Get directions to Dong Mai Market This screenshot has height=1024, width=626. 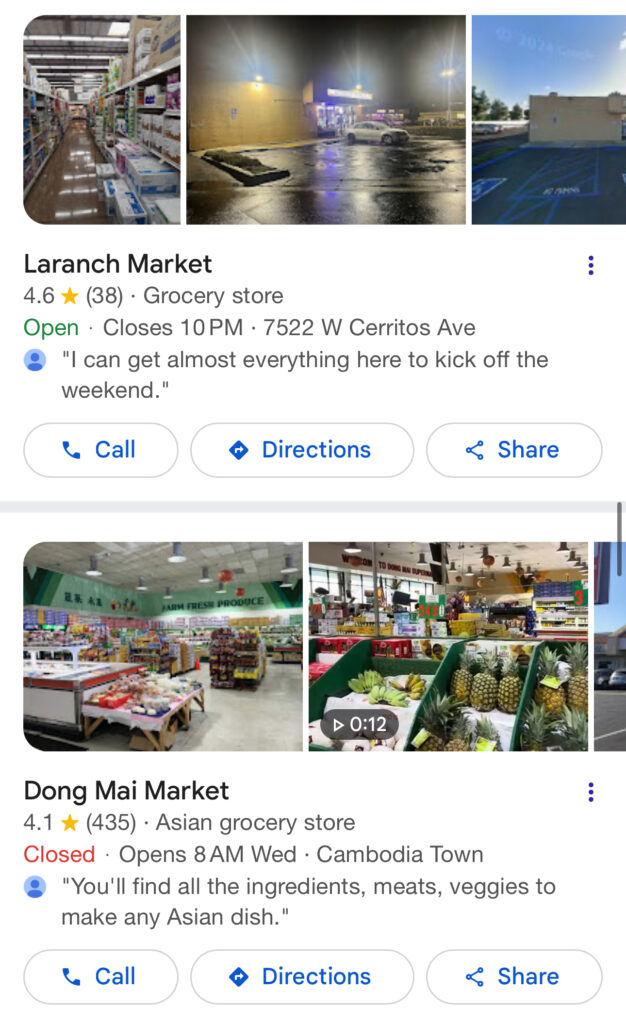pyautogui.click(x=301, y=977)
